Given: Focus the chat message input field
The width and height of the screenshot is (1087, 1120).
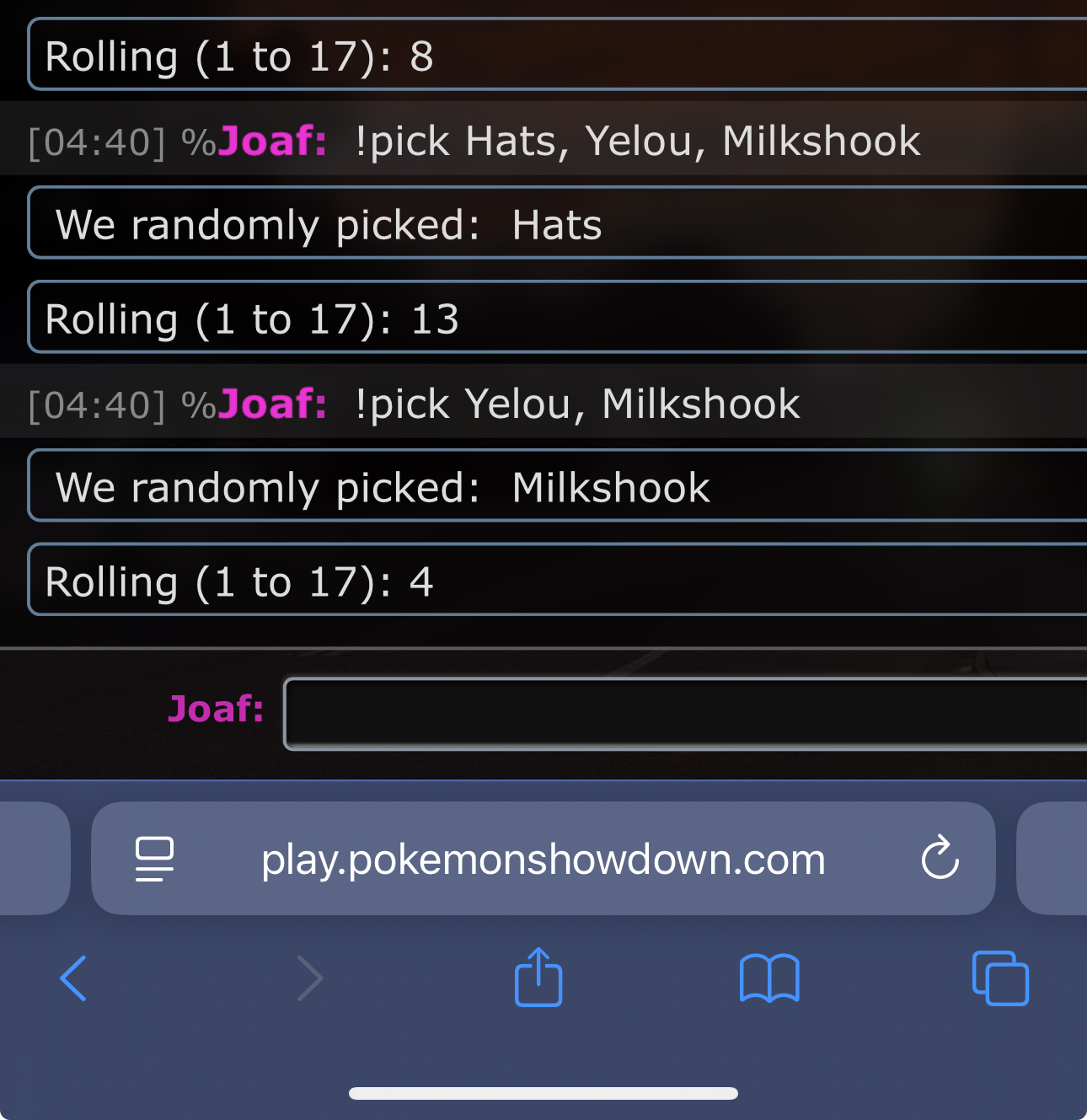Looking at the screenshot, I should (x=683, y=713).
